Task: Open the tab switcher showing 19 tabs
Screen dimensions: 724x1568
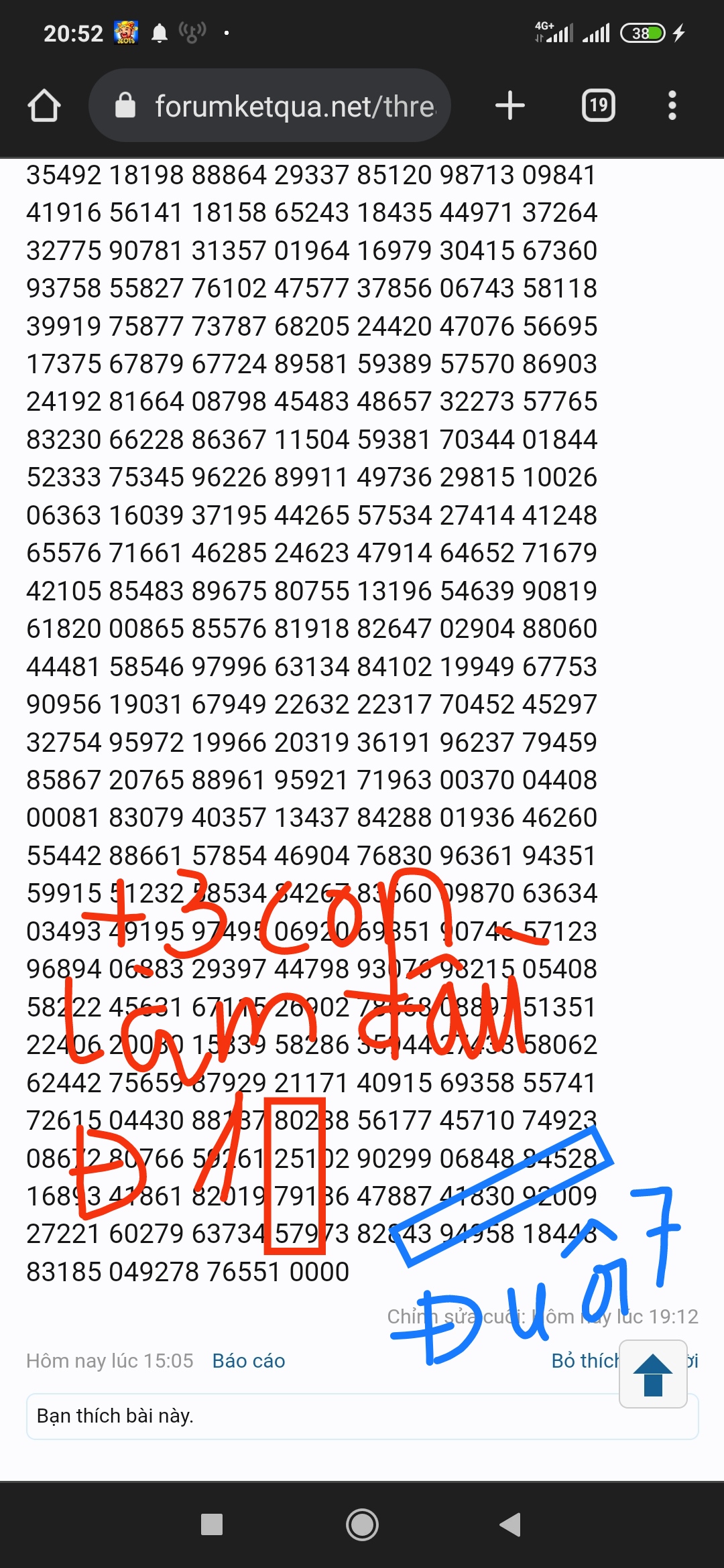Action: click(x=598, y=106)
